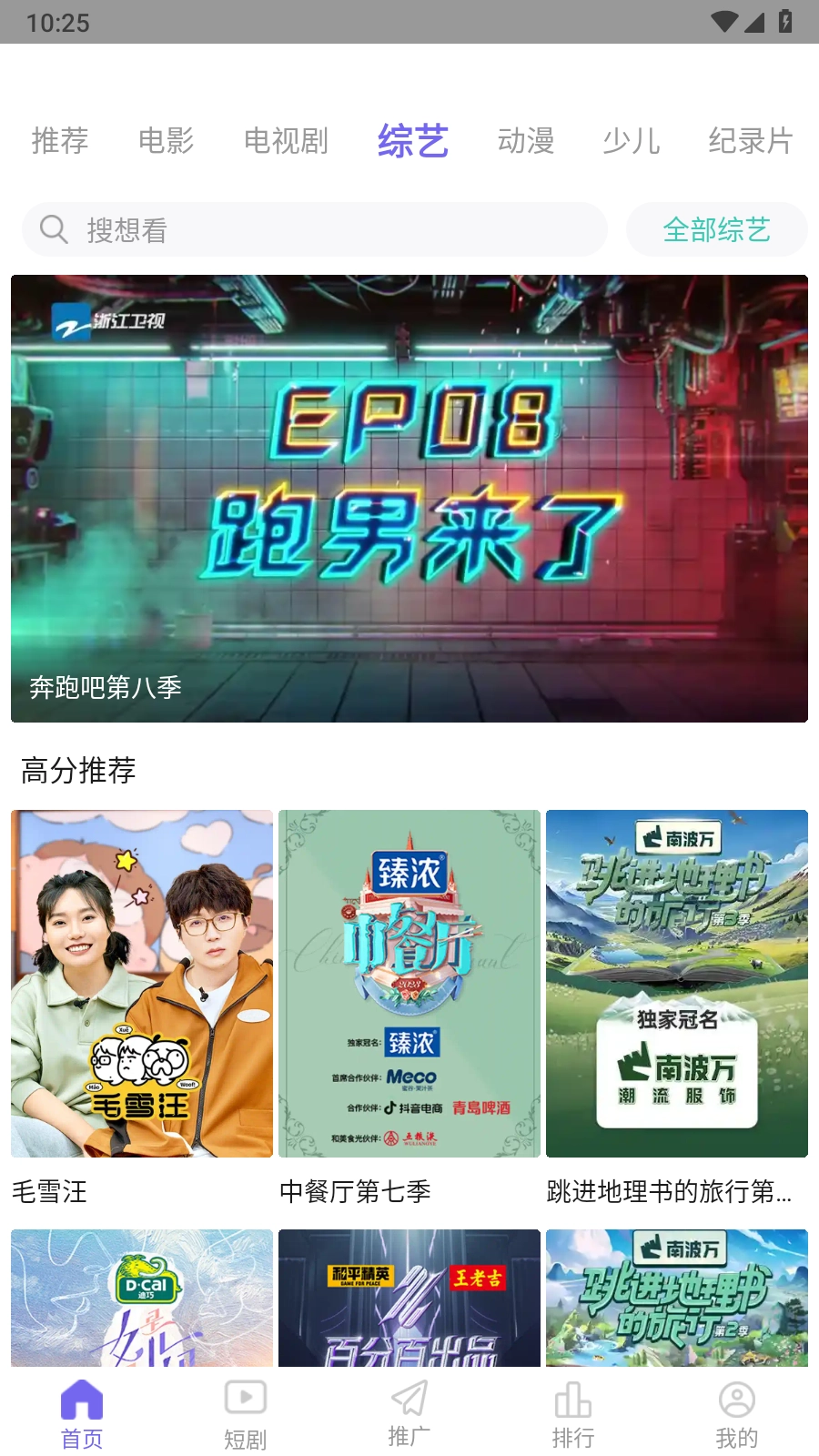Viewport: 819px width, 1456px height.
Task: Open 全部综艺 list
Action: 716,230
